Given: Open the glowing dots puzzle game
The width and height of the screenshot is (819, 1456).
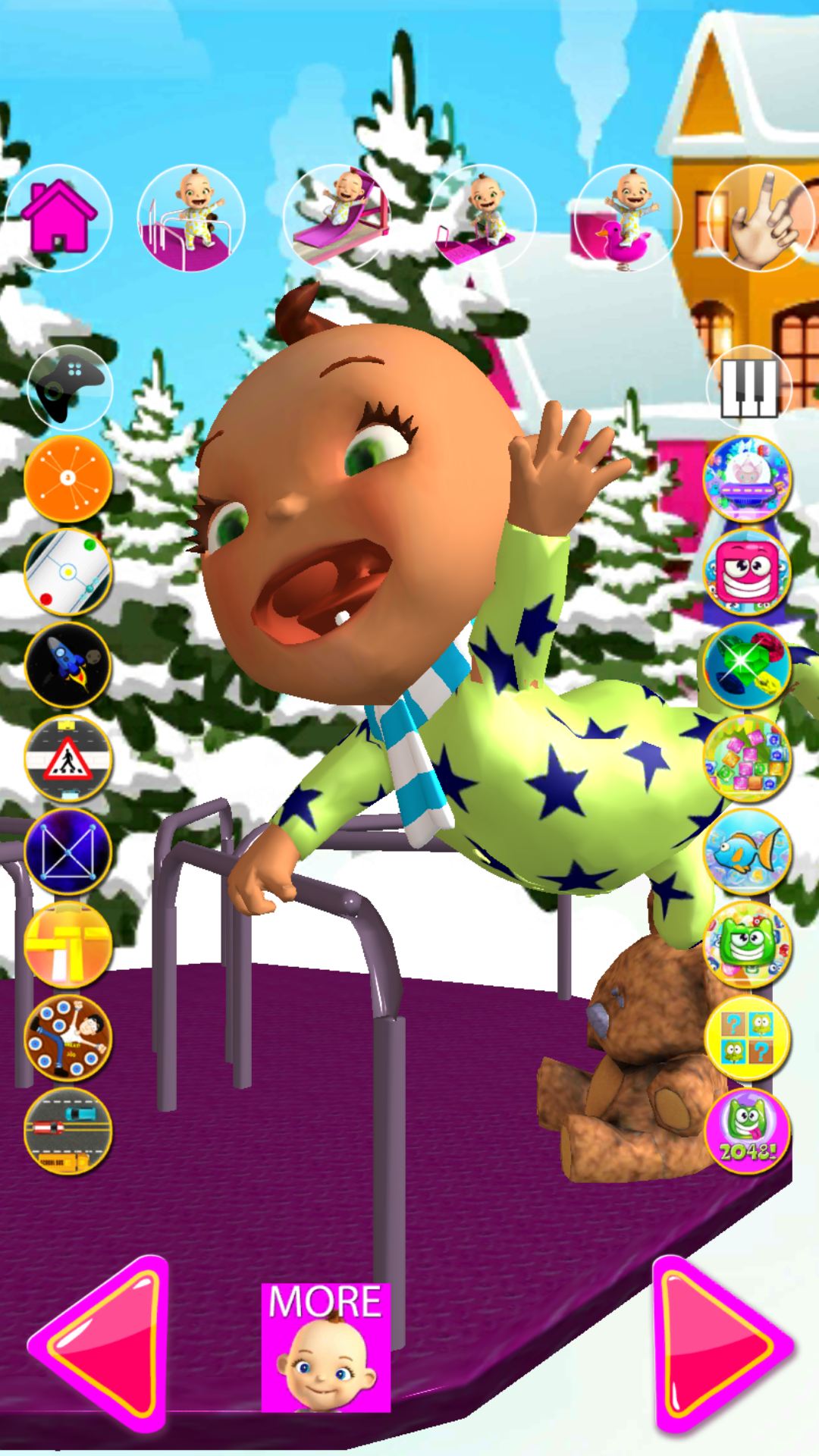Looking at the screenshot, I should click(x=67, y=849).
